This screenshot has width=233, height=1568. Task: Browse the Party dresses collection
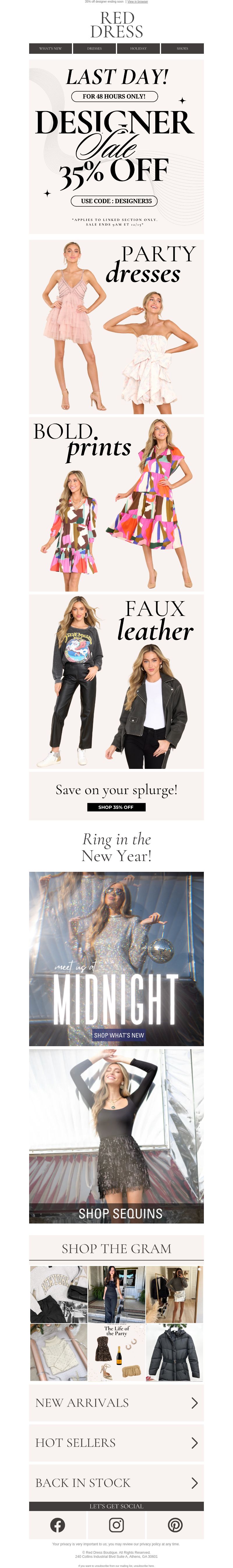point(116,327)
